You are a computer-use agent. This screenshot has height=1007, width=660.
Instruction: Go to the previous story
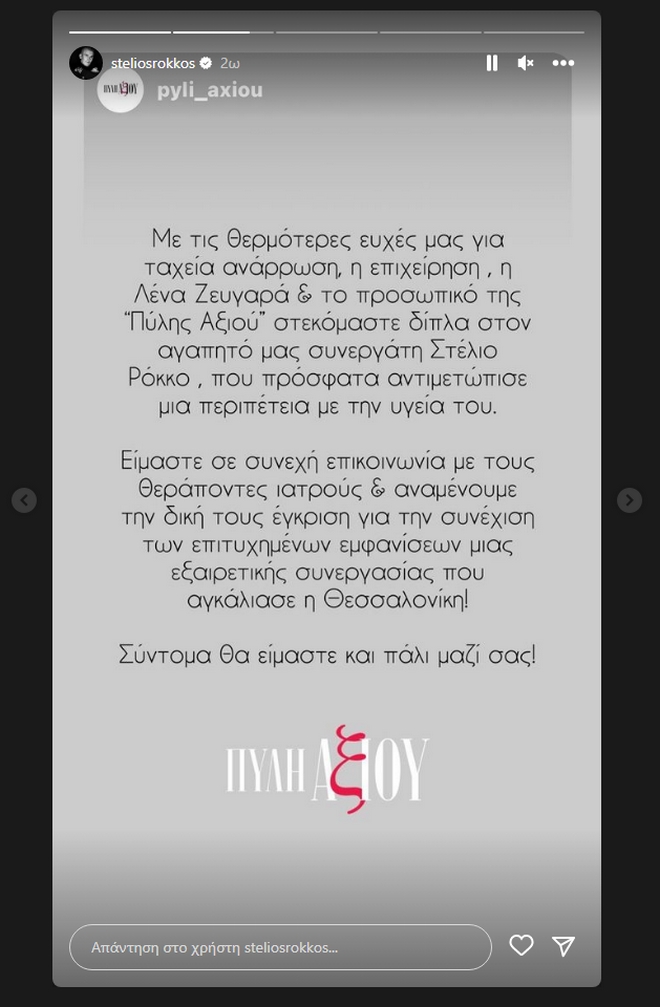click(24, 500)
